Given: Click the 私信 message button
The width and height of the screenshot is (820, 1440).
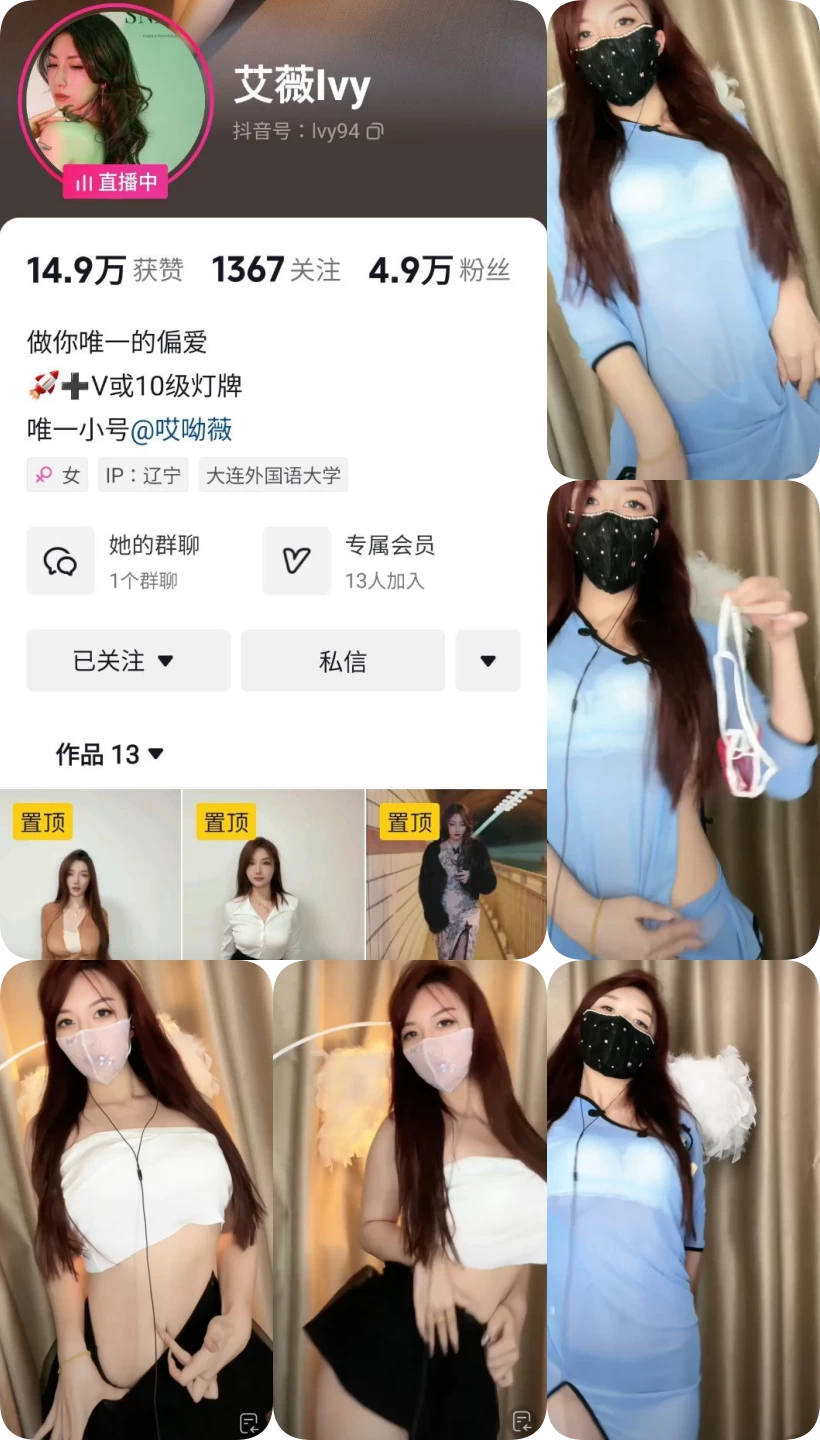Looking at the screenshot, I should (x=342, y=661).
